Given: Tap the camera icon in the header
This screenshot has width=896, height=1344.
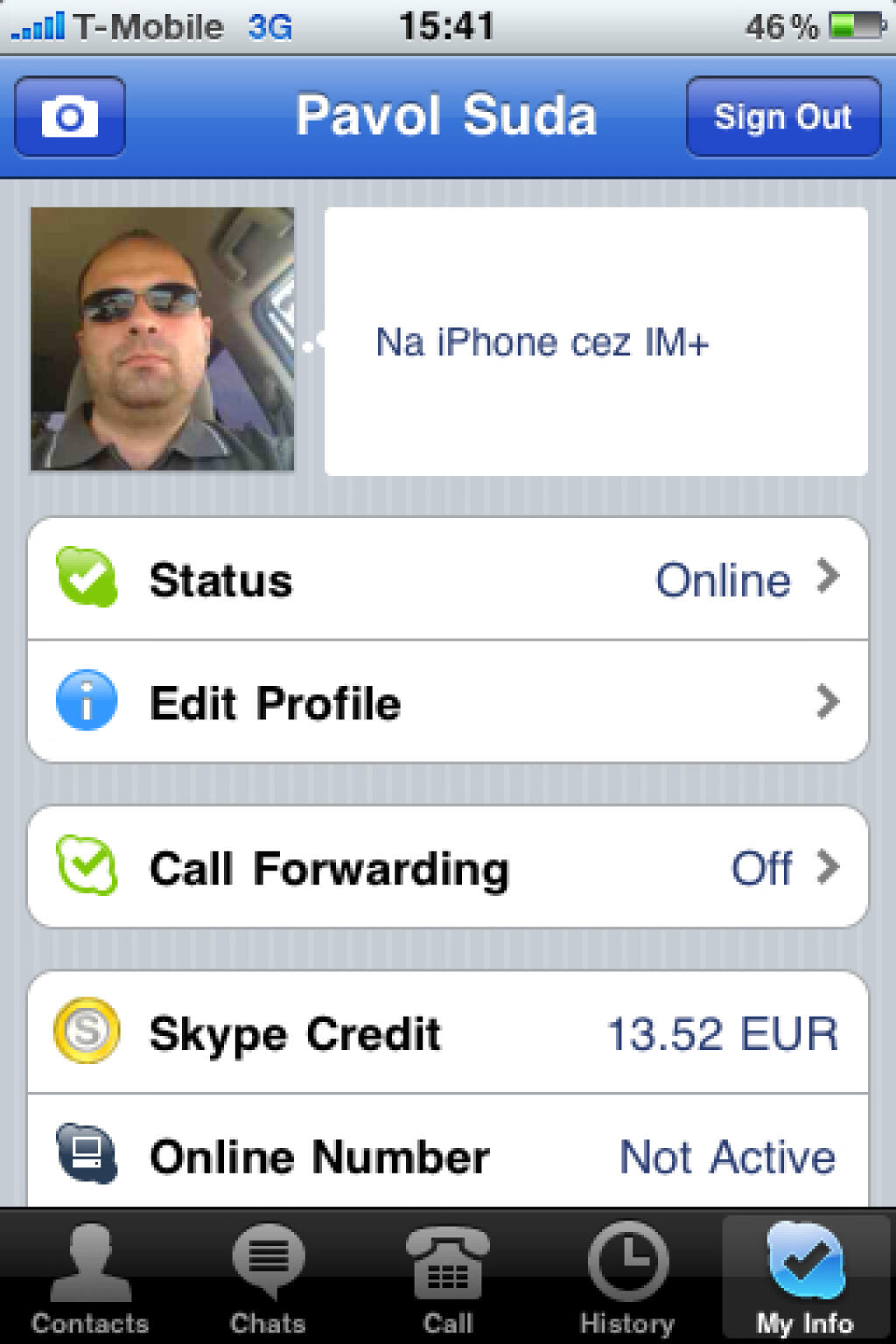Looking at the screenshot, I should point(70,116).
